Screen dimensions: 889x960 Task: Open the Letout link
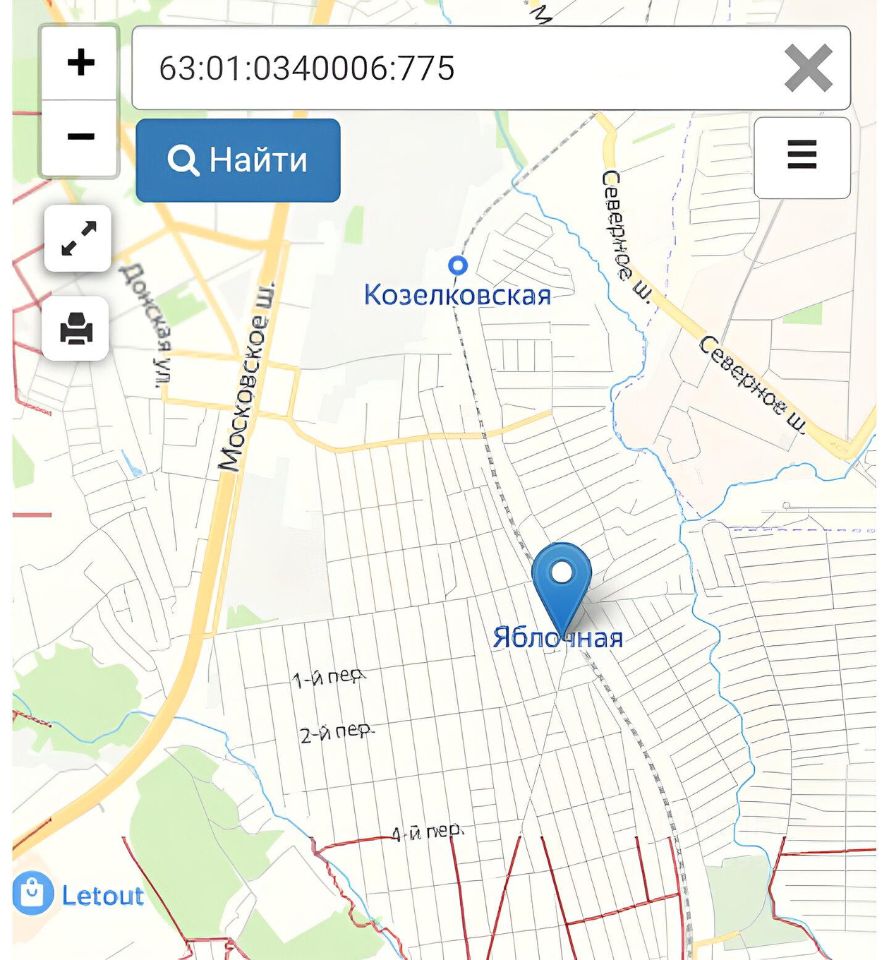click(x=80, y=894)
